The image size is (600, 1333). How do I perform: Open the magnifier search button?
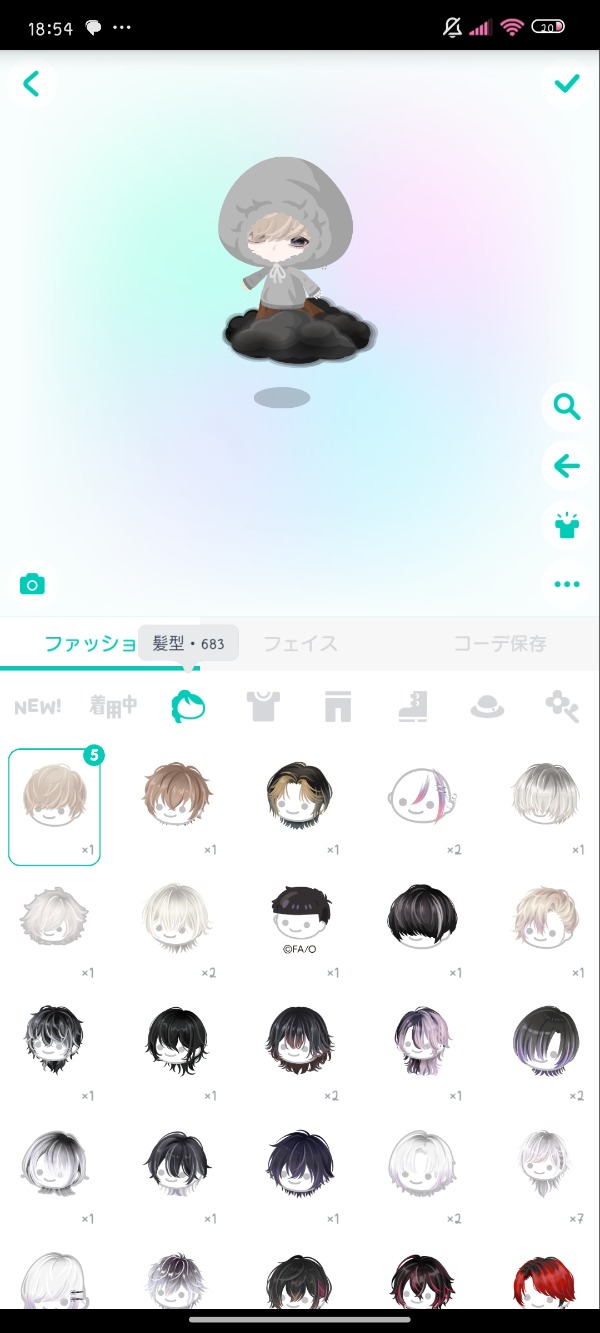coord(567,407)
